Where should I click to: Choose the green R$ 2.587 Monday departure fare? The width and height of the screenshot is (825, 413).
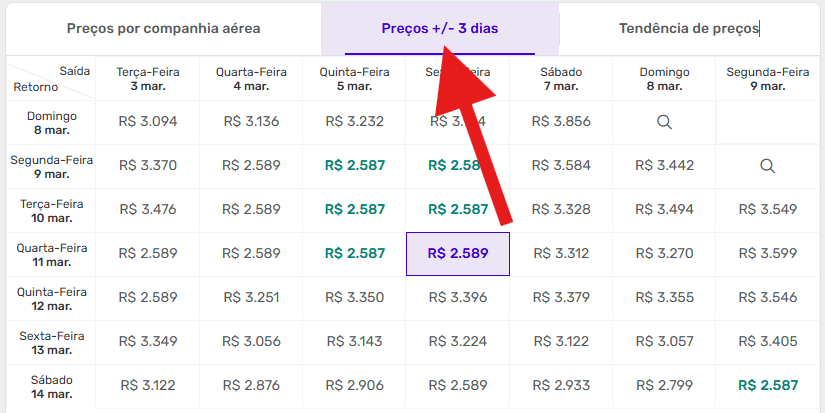(x=767, y=385)
